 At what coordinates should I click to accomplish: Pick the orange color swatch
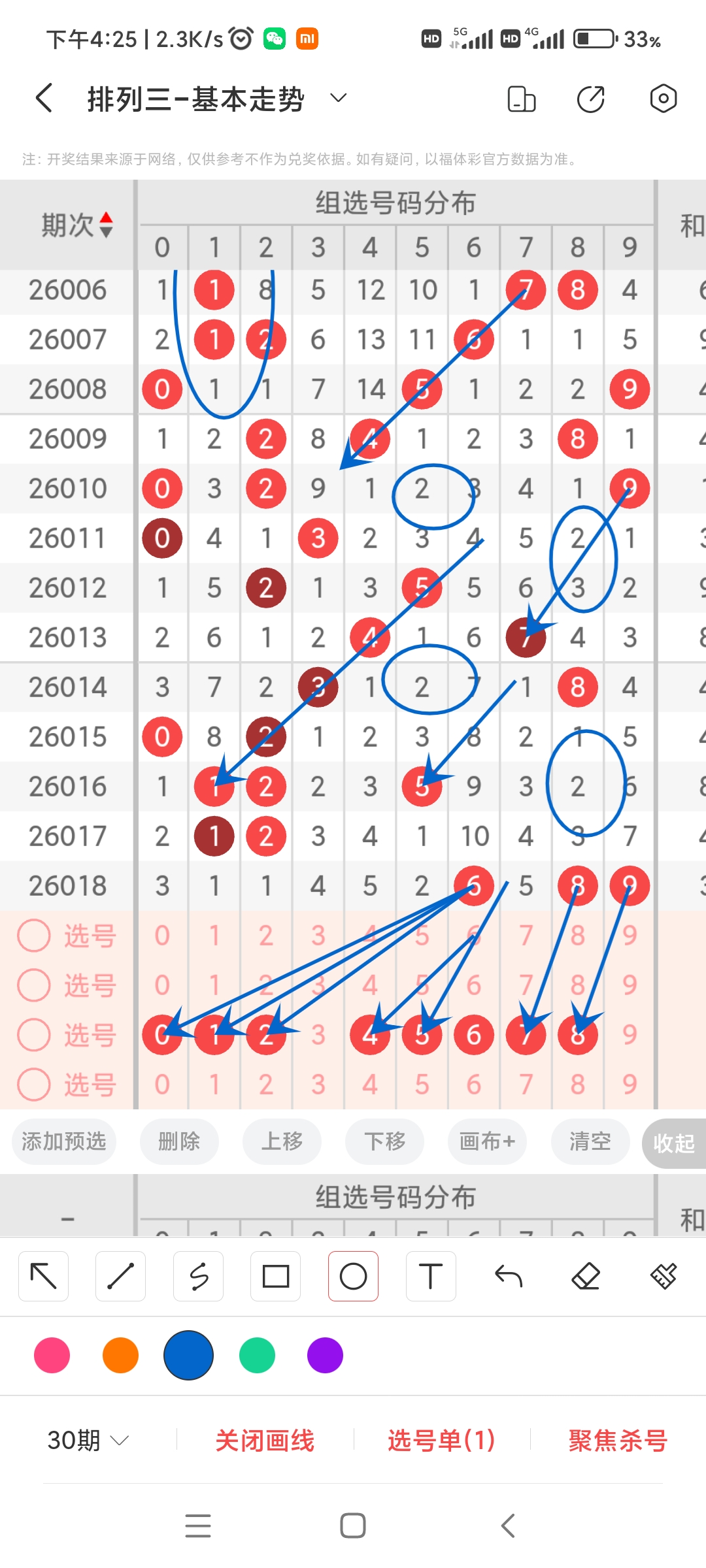point(120,1355)
